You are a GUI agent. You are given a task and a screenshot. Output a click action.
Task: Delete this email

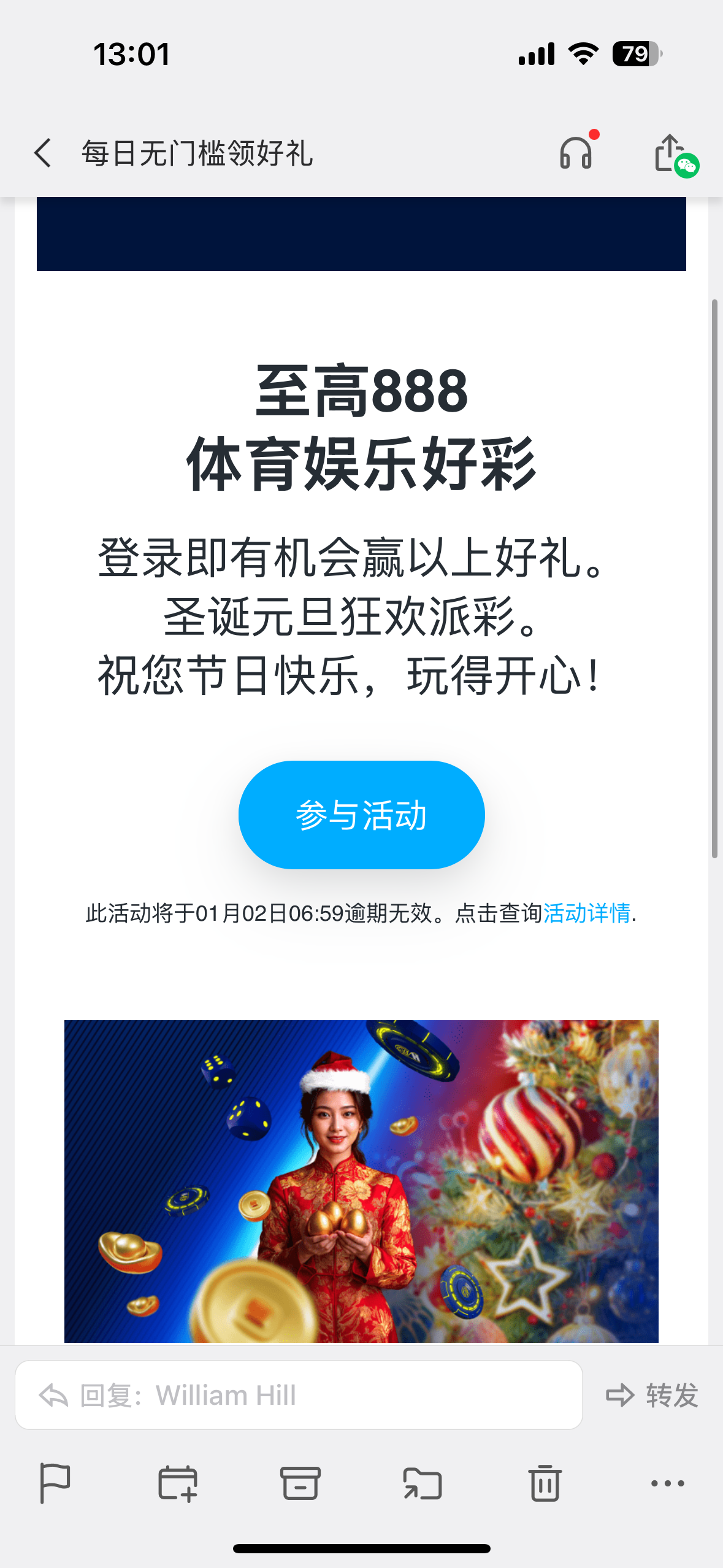545,1483
